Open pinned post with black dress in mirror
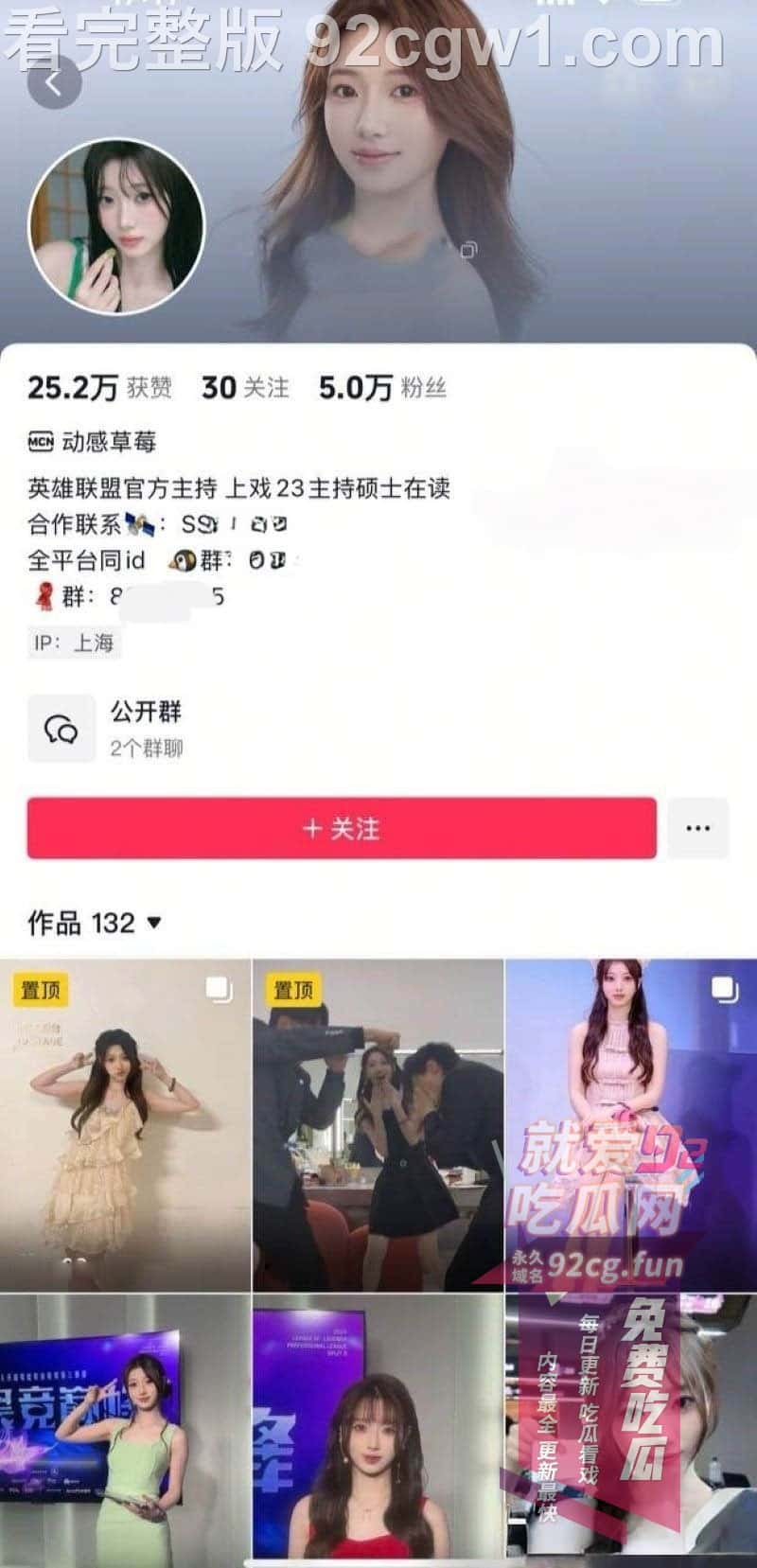The image size is (757, 1568). pyautogui.click(x=378, y=1124)
